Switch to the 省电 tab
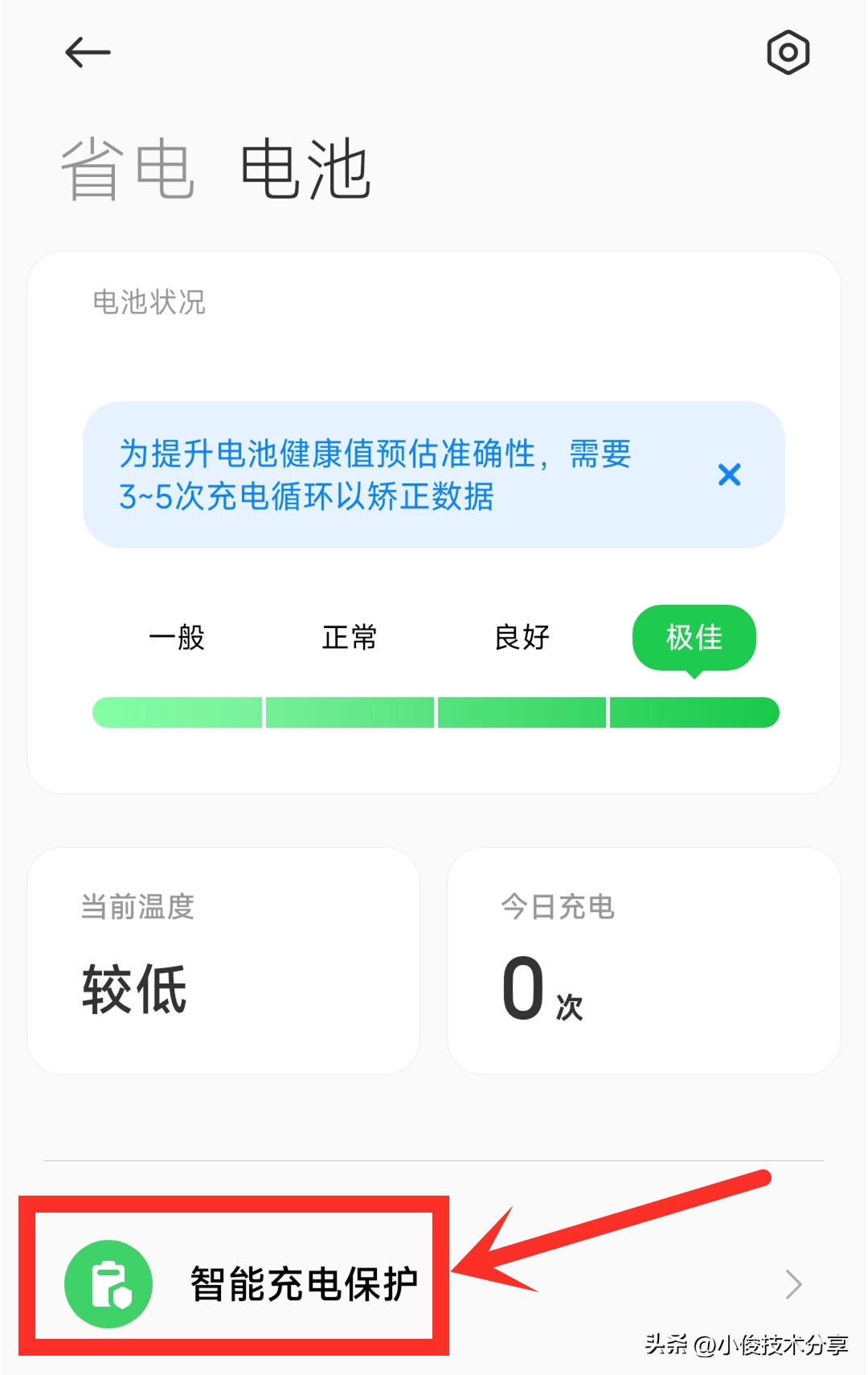Image resolution: width=868 pixels, height=1375 pixels. click(x=129, y=169)
